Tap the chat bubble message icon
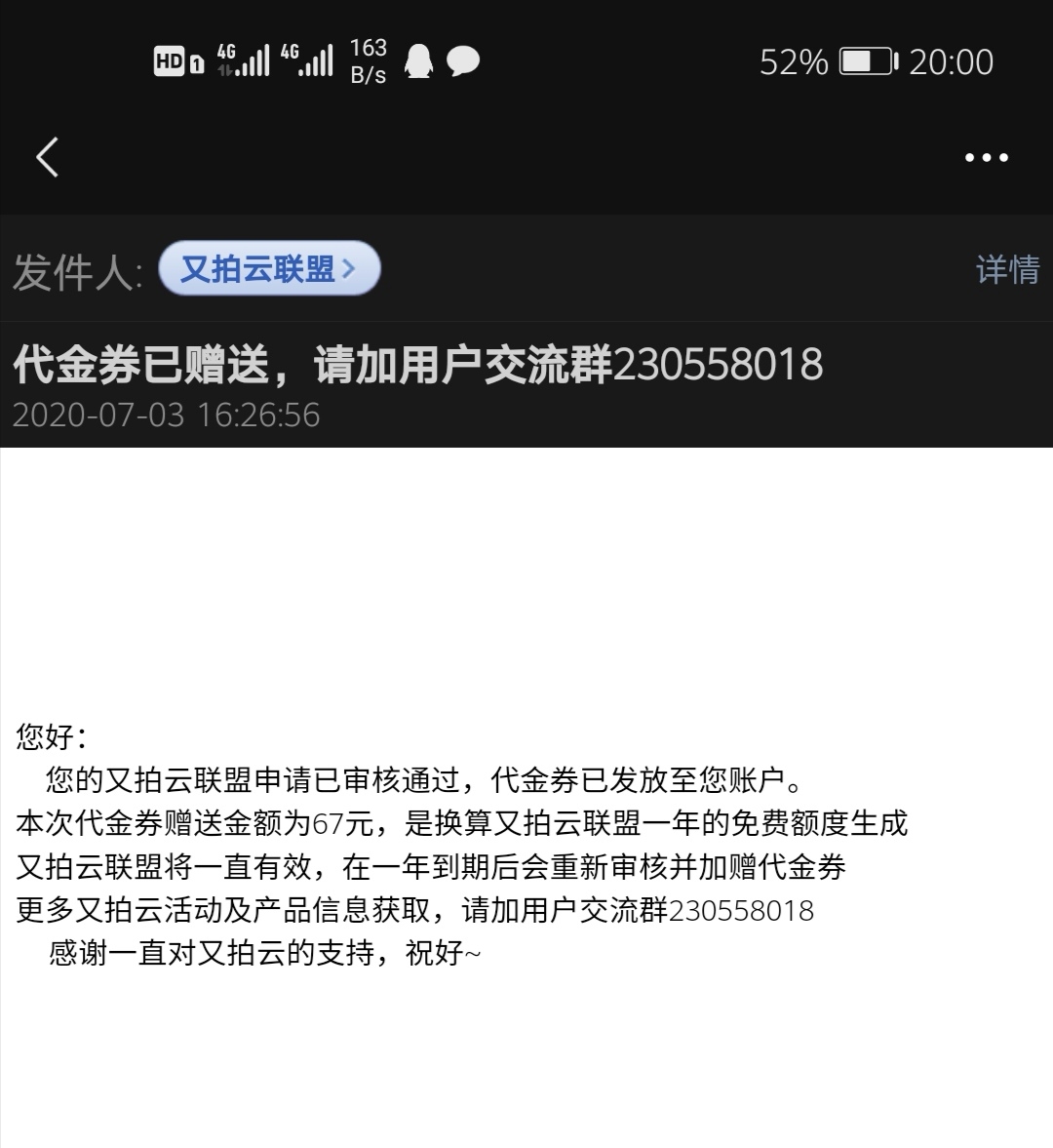Viewport: 1053px width, 1148px height. 465,60
